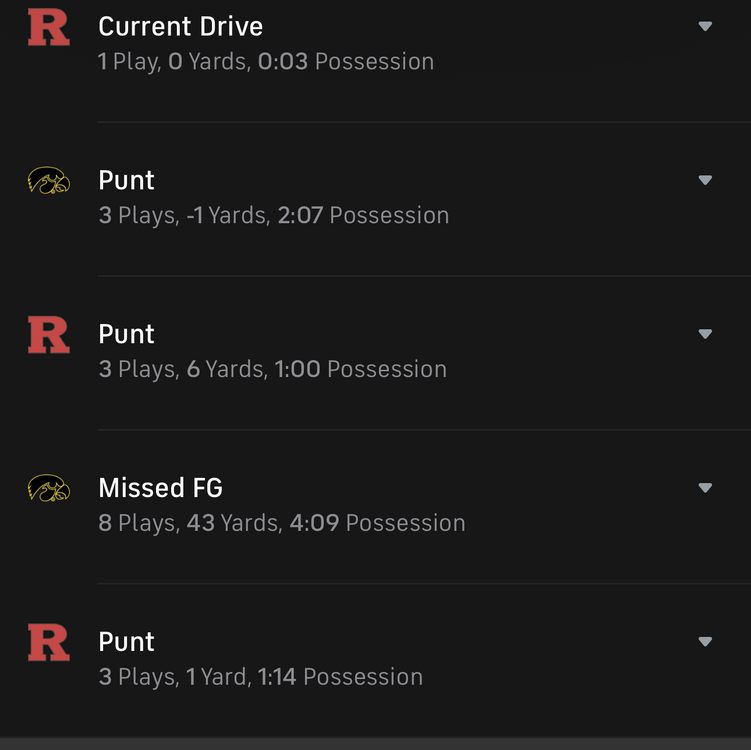Expand the Punt drive with -1 Yards
Image resolution: width=751 pixels, height=750 pixels.
click(x=705, y=180)
